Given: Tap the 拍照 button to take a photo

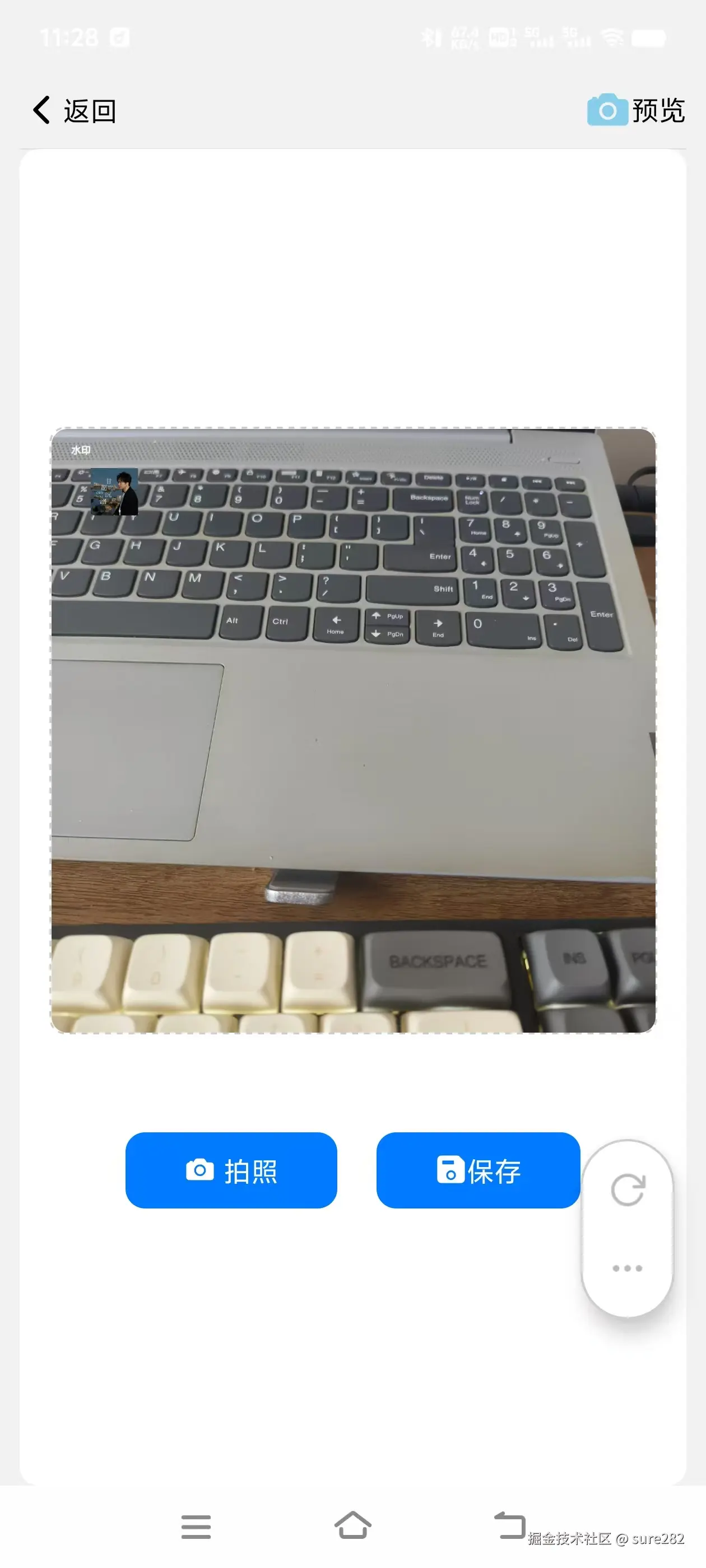Looking at the screenshot, I should [231, 1170].
